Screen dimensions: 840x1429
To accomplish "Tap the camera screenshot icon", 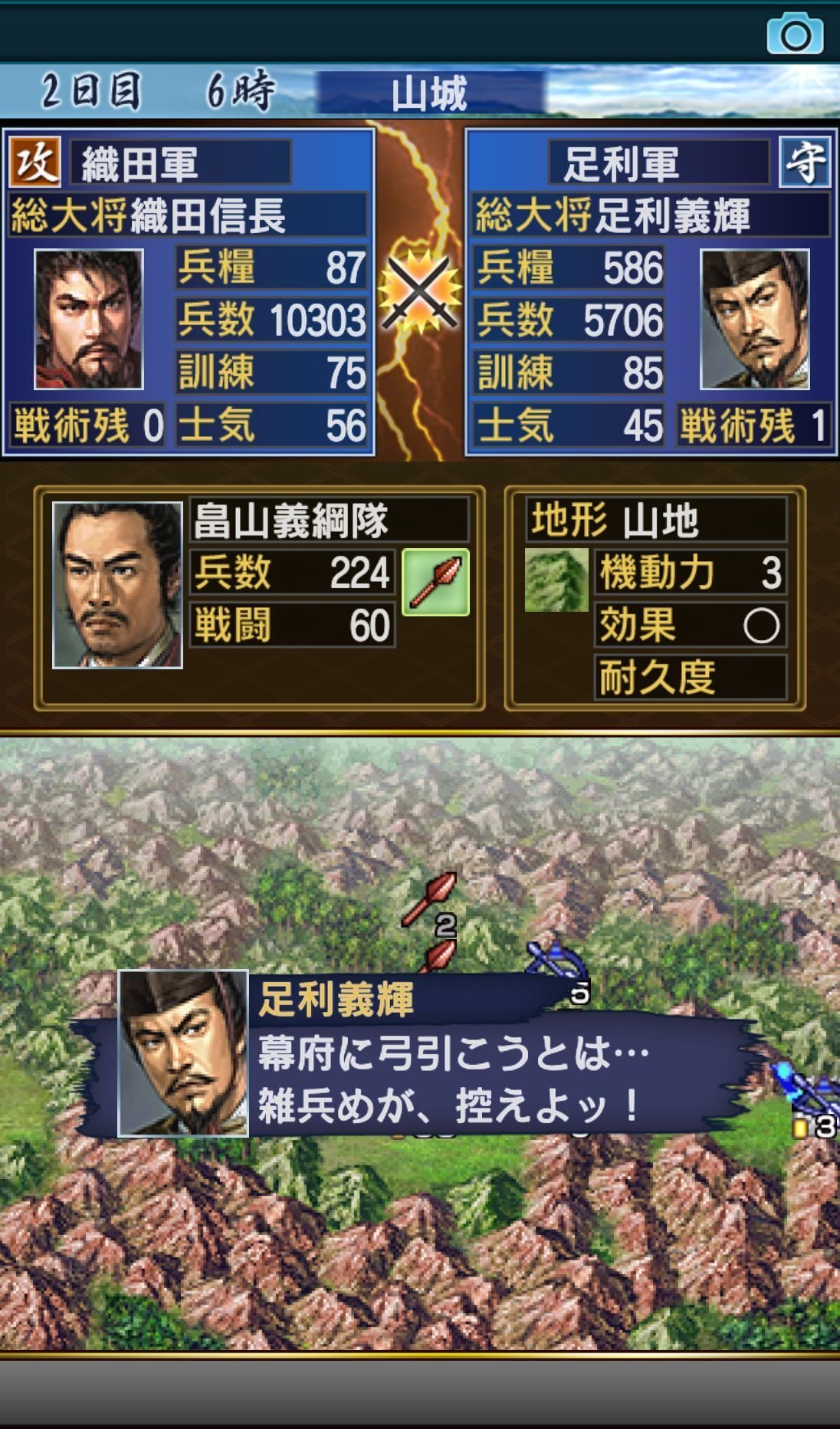I will pyautogui.click(x=795, y=34).
